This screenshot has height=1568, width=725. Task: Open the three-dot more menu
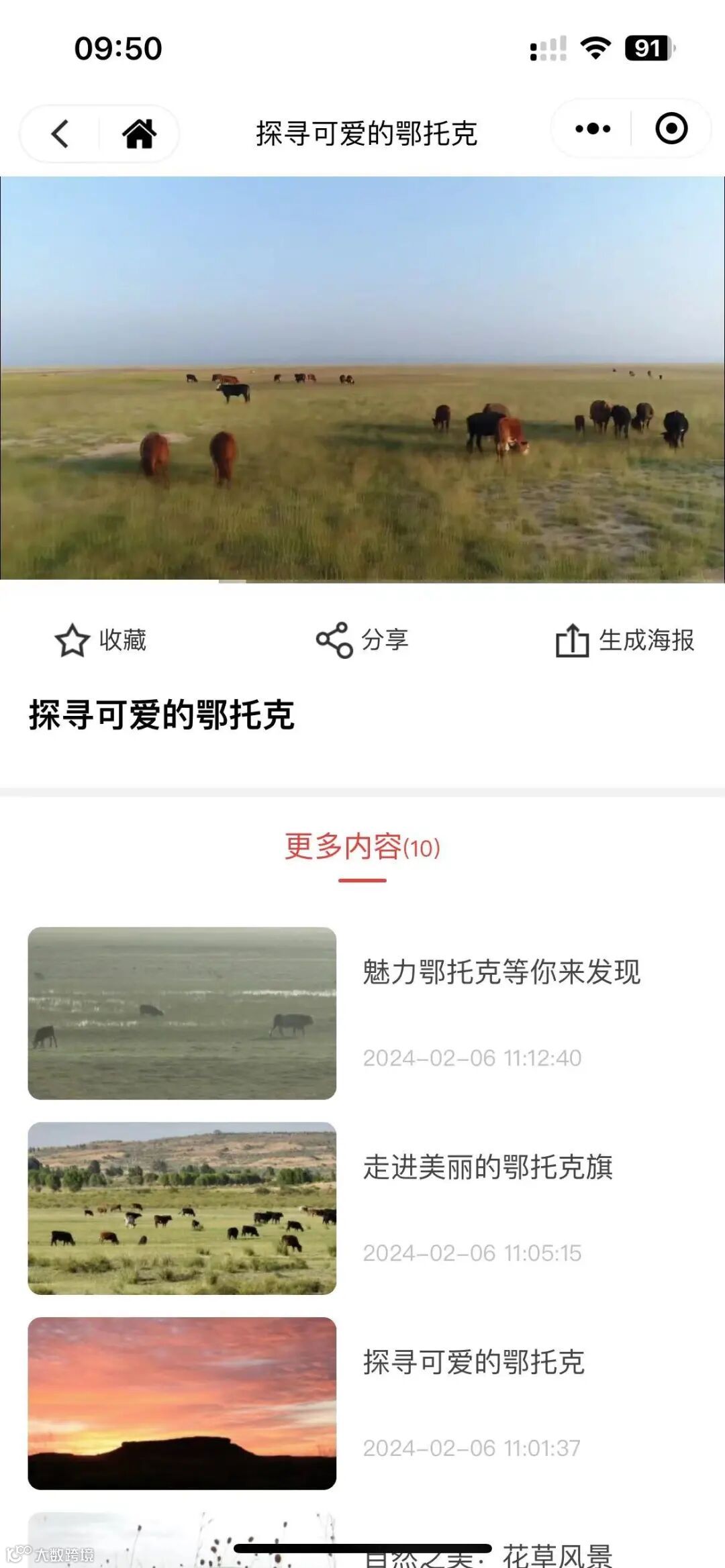pos(593,129)
